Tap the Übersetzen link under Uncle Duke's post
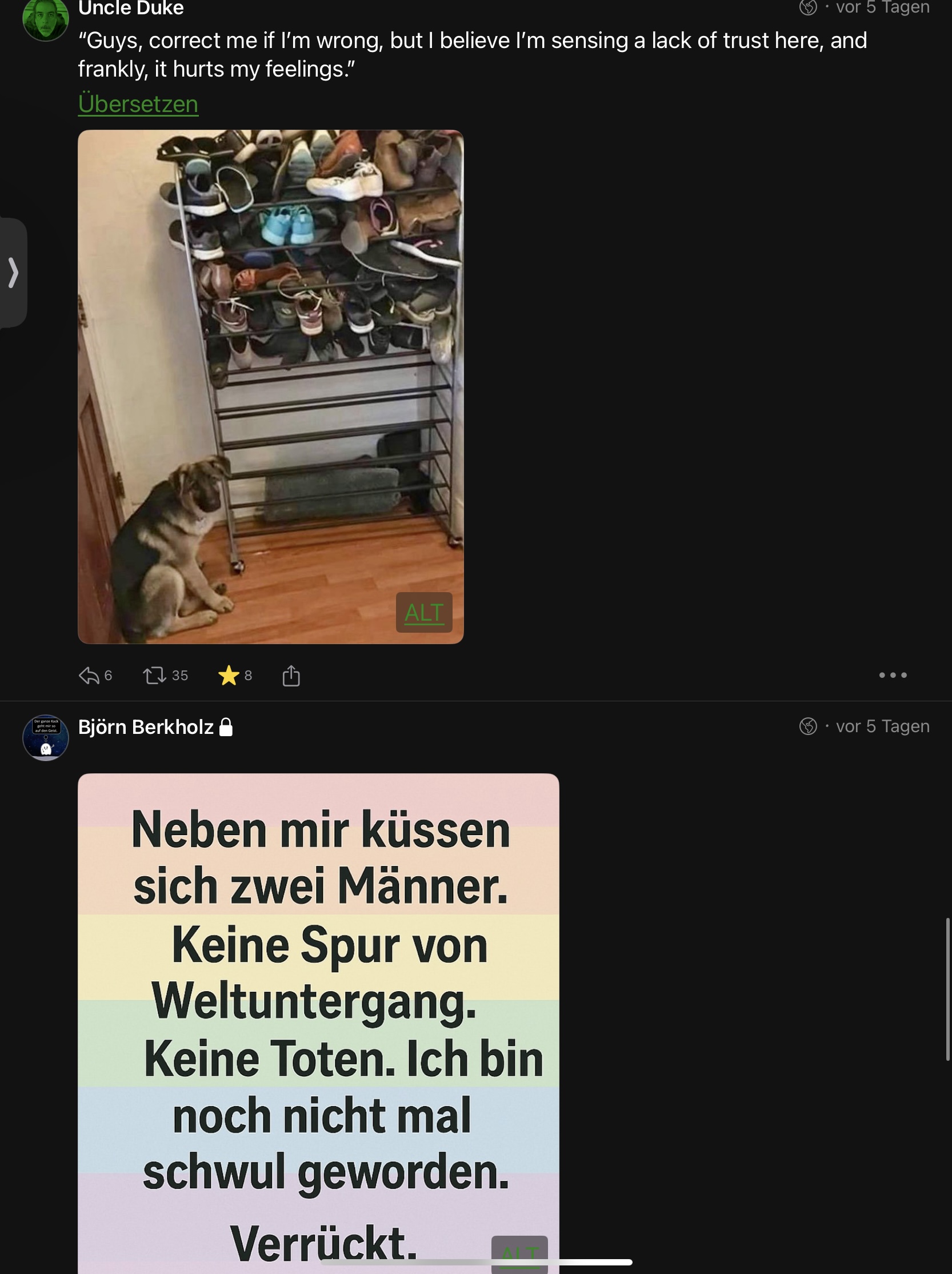This screenshot has width=952, height=1274. (138, 103)
